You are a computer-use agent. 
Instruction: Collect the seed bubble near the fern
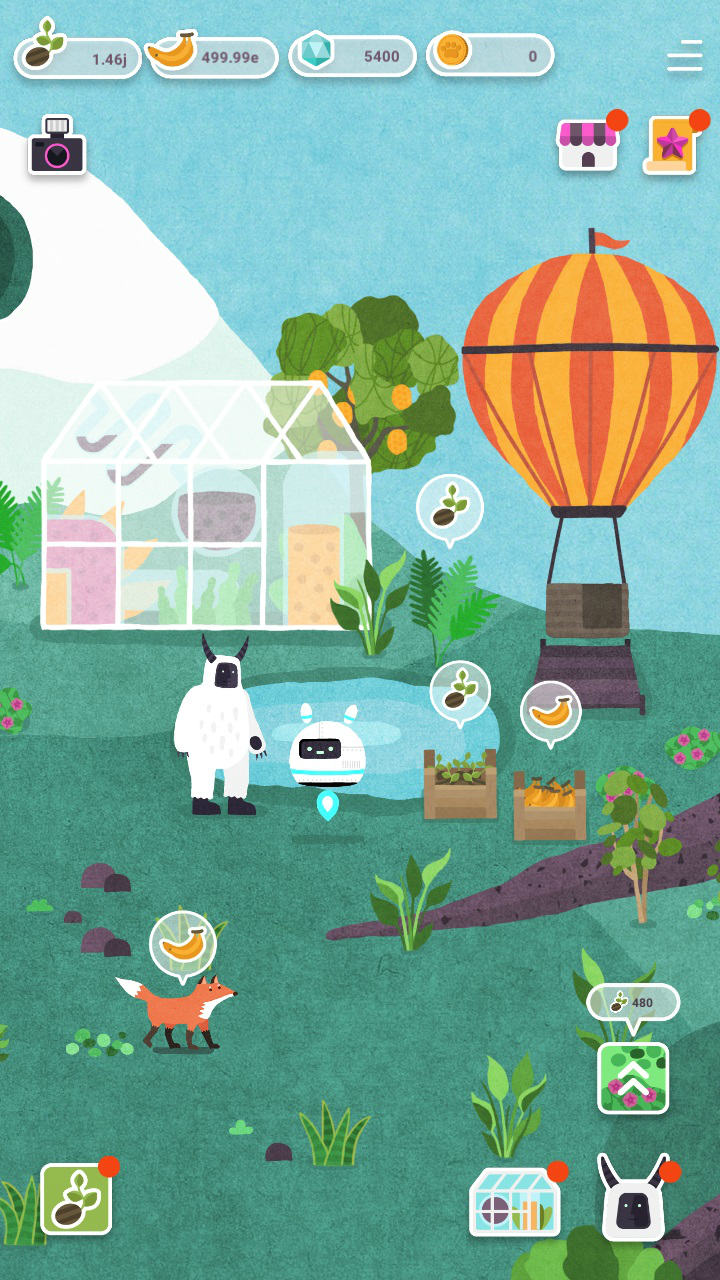click(450, 508)
